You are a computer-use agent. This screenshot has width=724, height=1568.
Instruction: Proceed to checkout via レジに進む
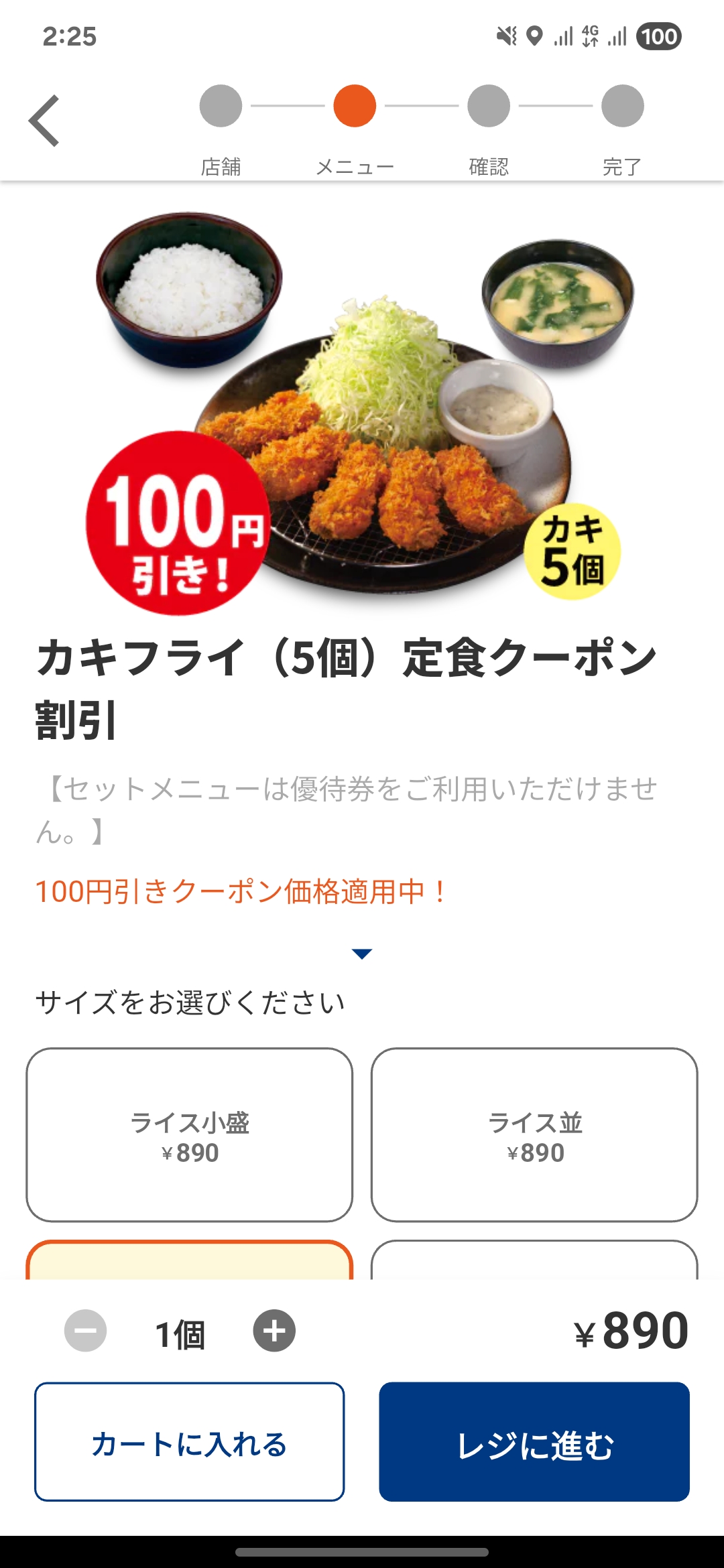[x=534, y=1442]
